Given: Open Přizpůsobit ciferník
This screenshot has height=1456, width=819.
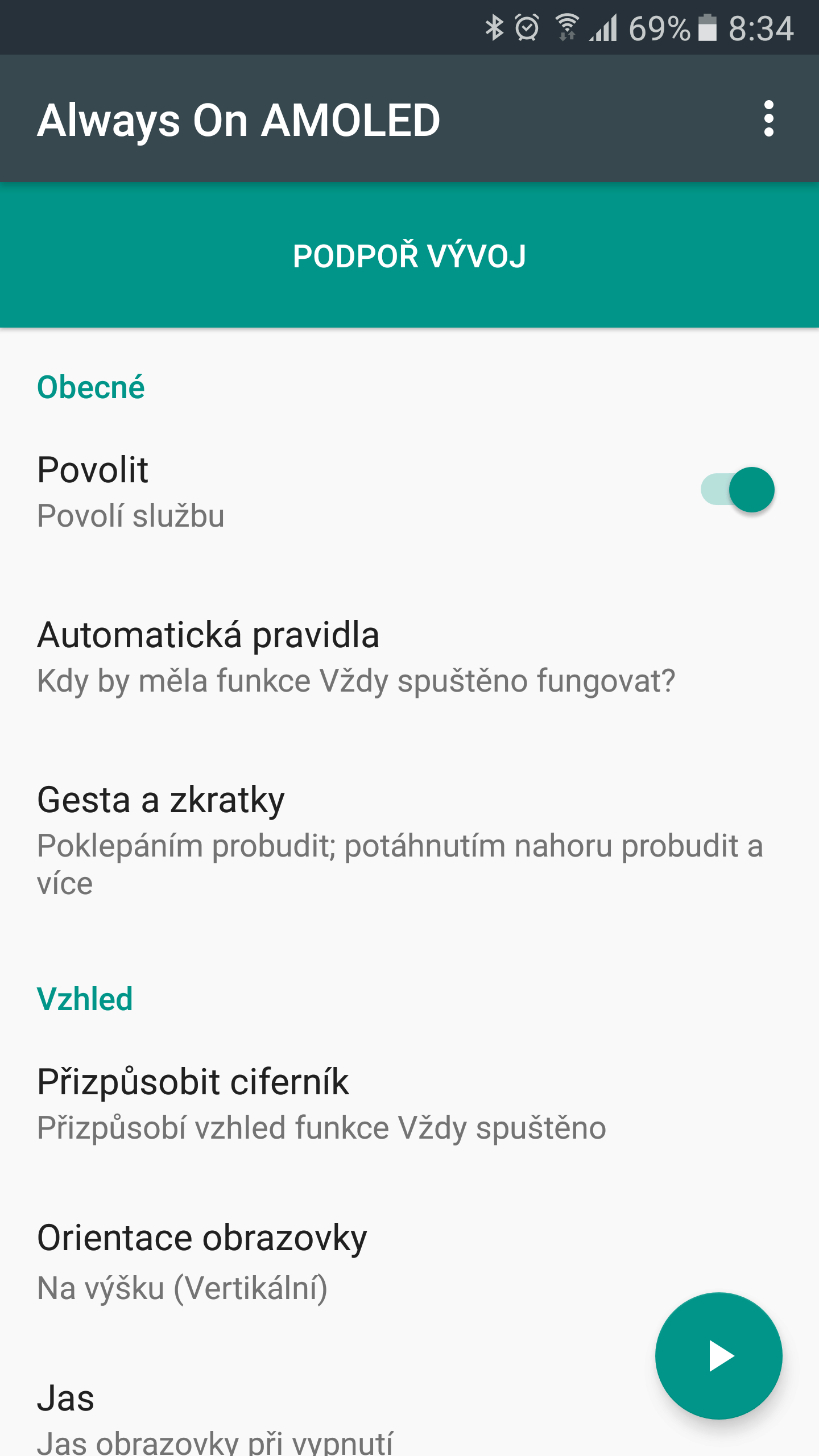Looking at the screenshot, I should tap(409, 1103).
